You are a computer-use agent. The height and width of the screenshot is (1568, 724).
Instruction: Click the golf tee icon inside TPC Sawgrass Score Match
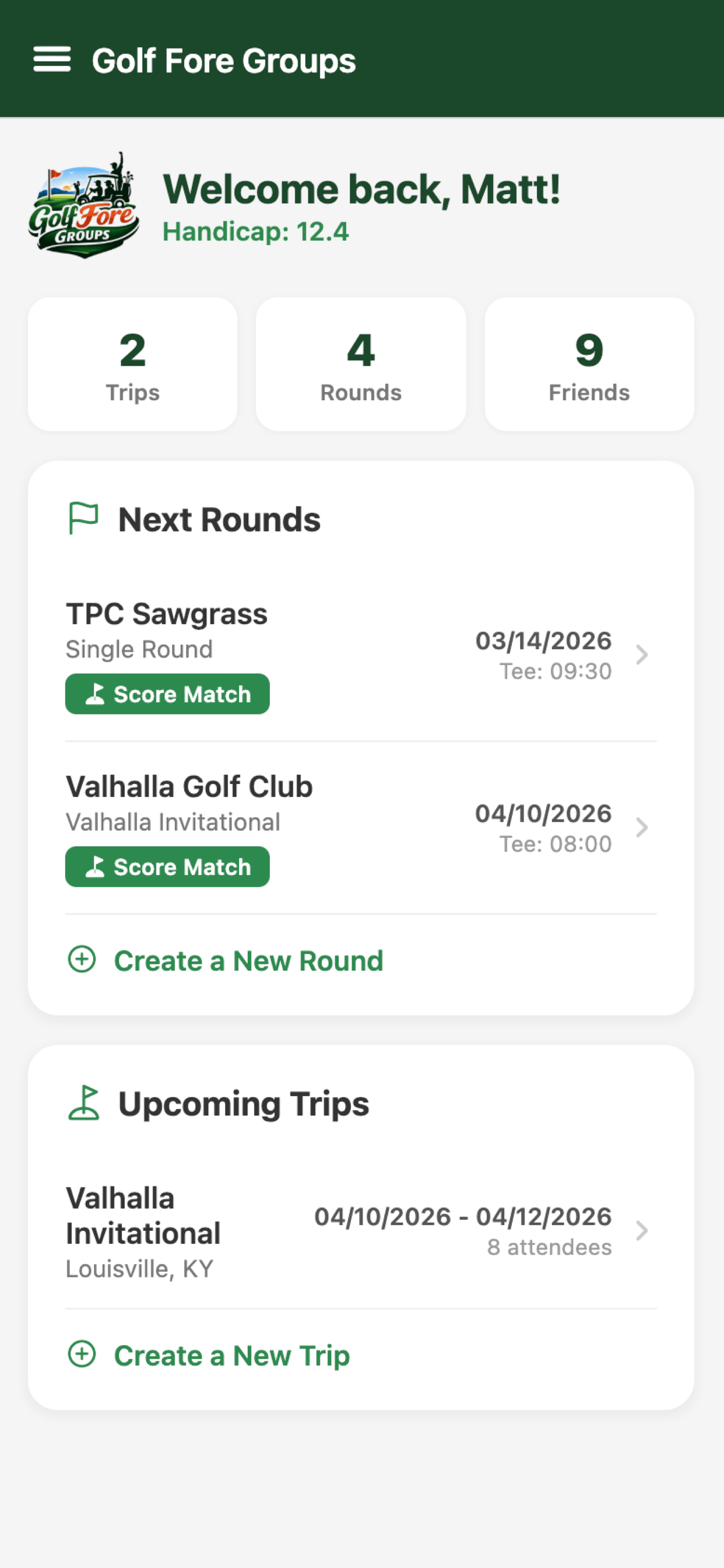coord(96,694)
